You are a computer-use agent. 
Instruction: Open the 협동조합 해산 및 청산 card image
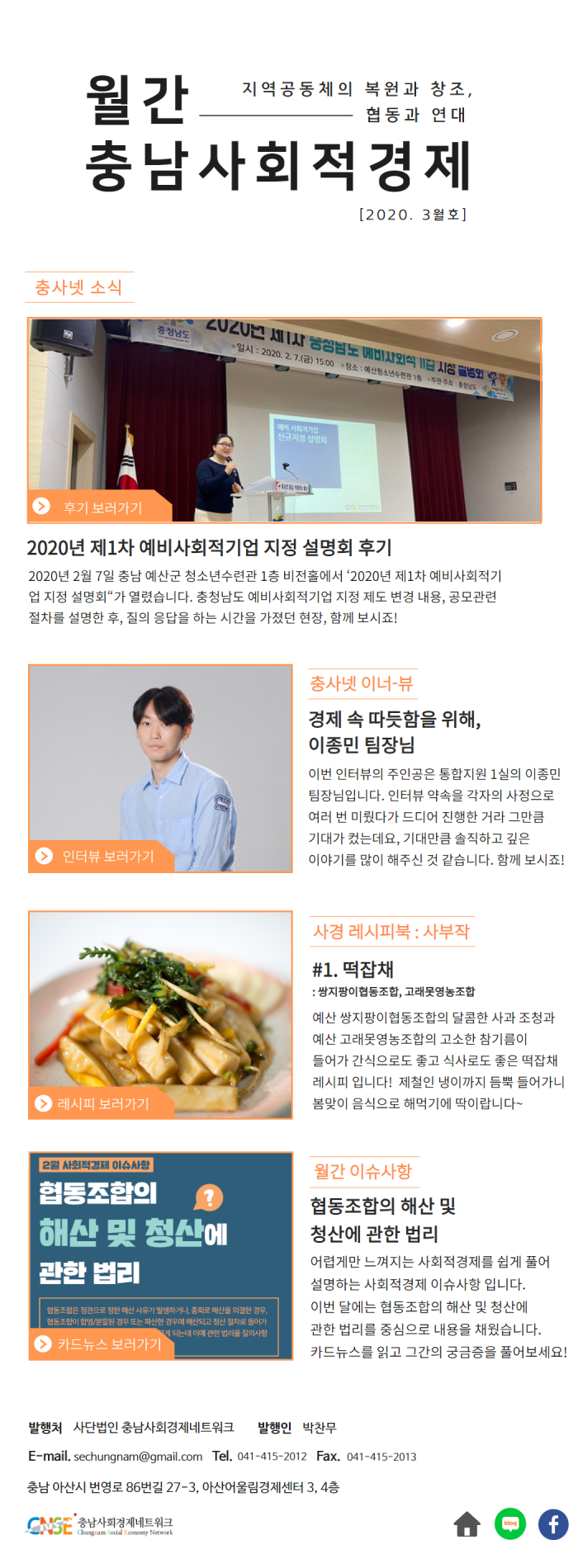pyautogui.click(x=160, y=1238)
